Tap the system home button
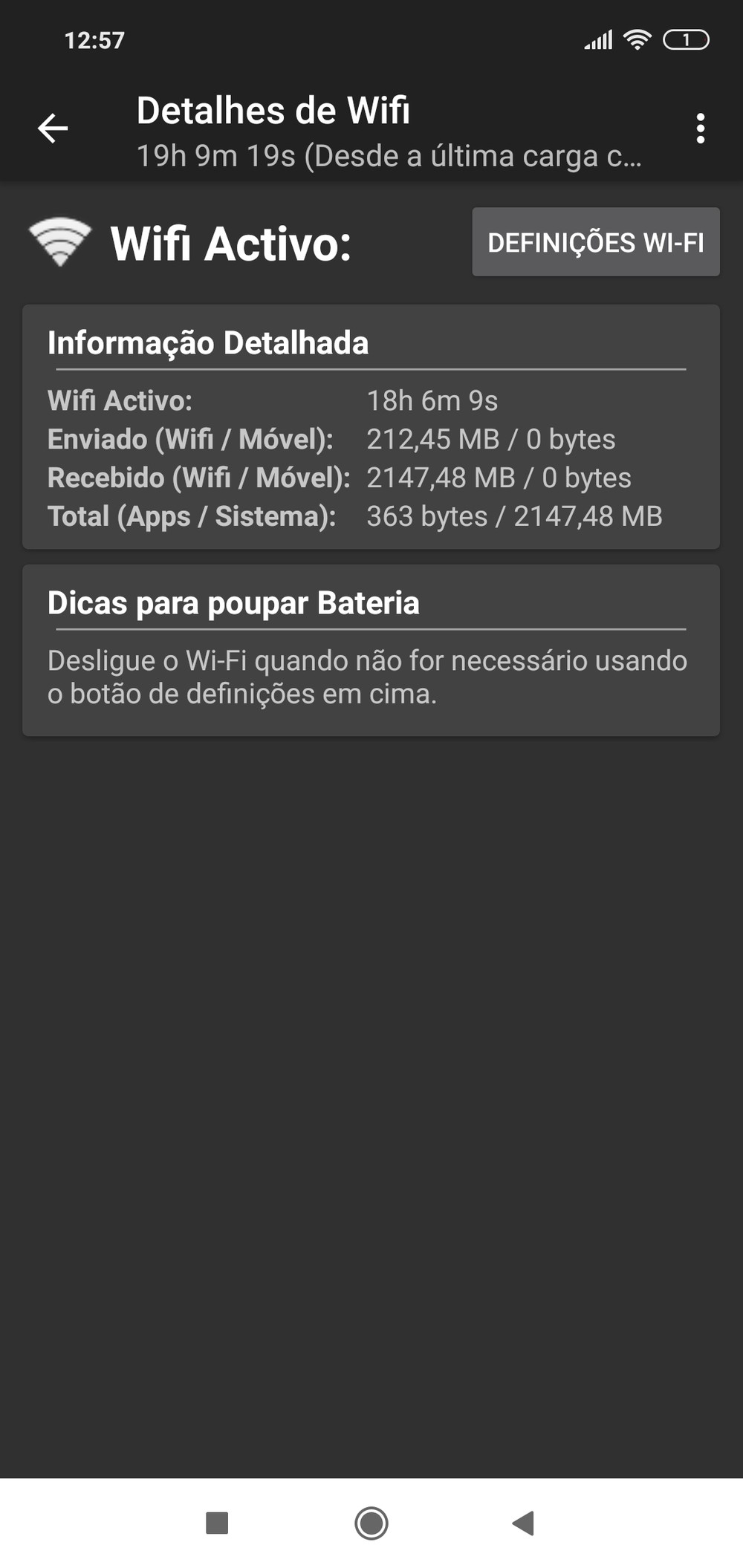743x1568 pixels. tap(371, 1523)
